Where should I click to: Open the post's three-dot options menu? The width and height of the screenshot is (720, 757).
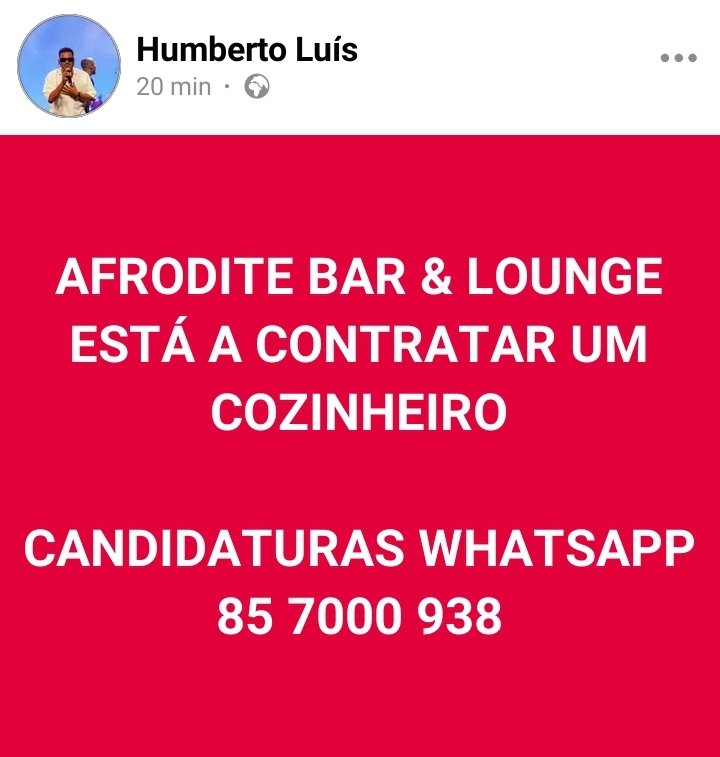point(677,58)
